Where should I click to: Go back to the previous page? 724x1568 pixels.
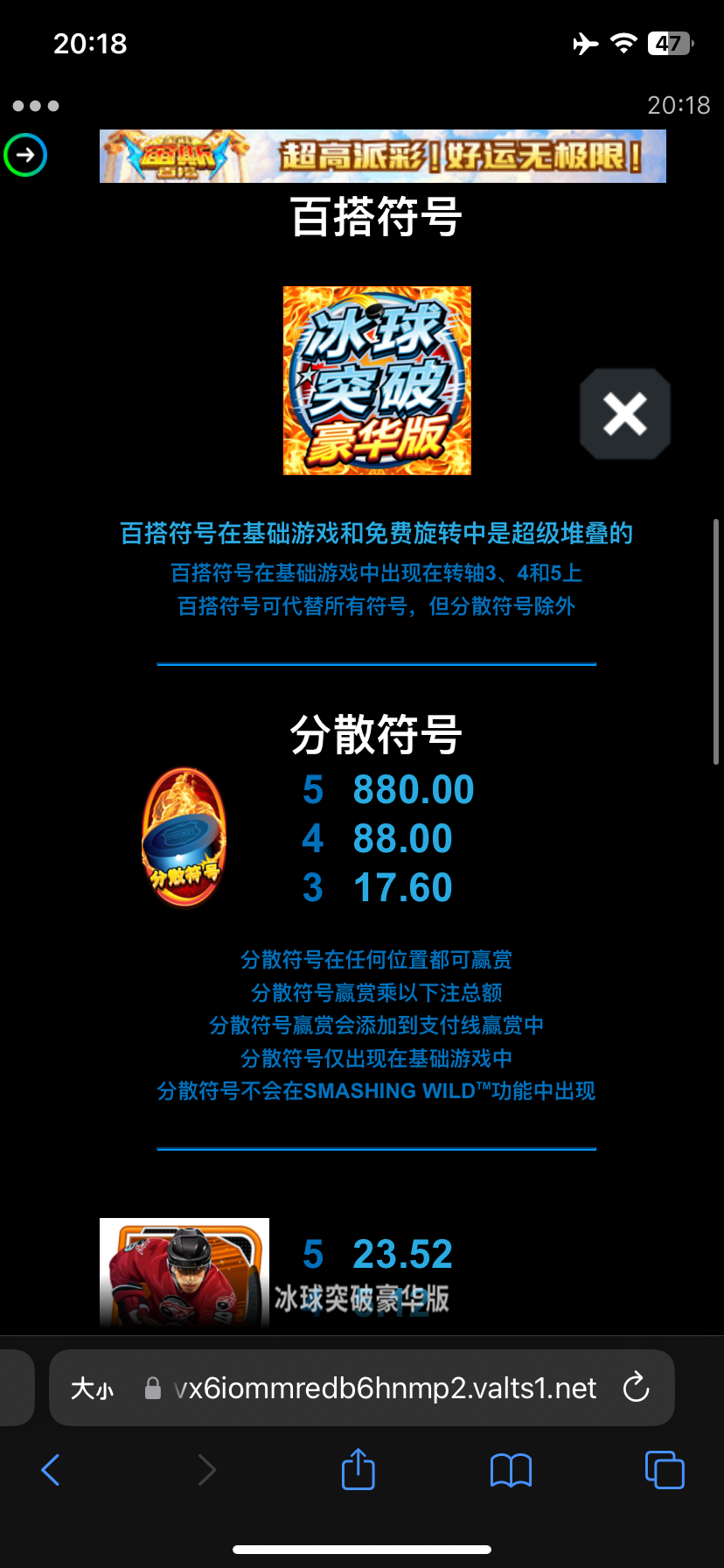pyautogui.click(x=51, y=1470)
